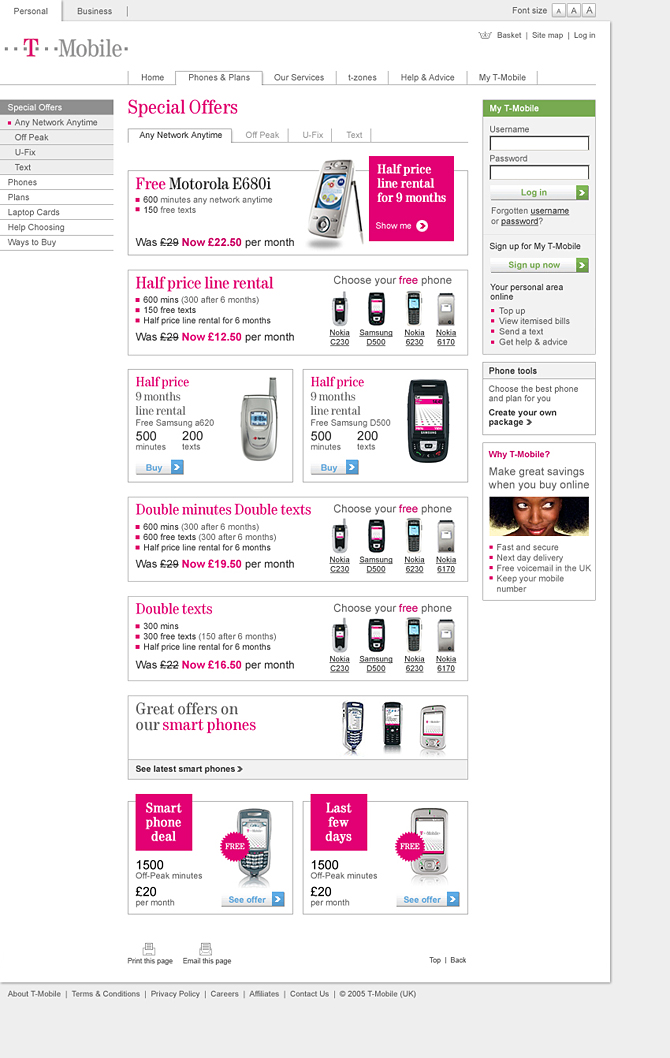Focus the Username field
670x1058 pixels.
[539, 143]
